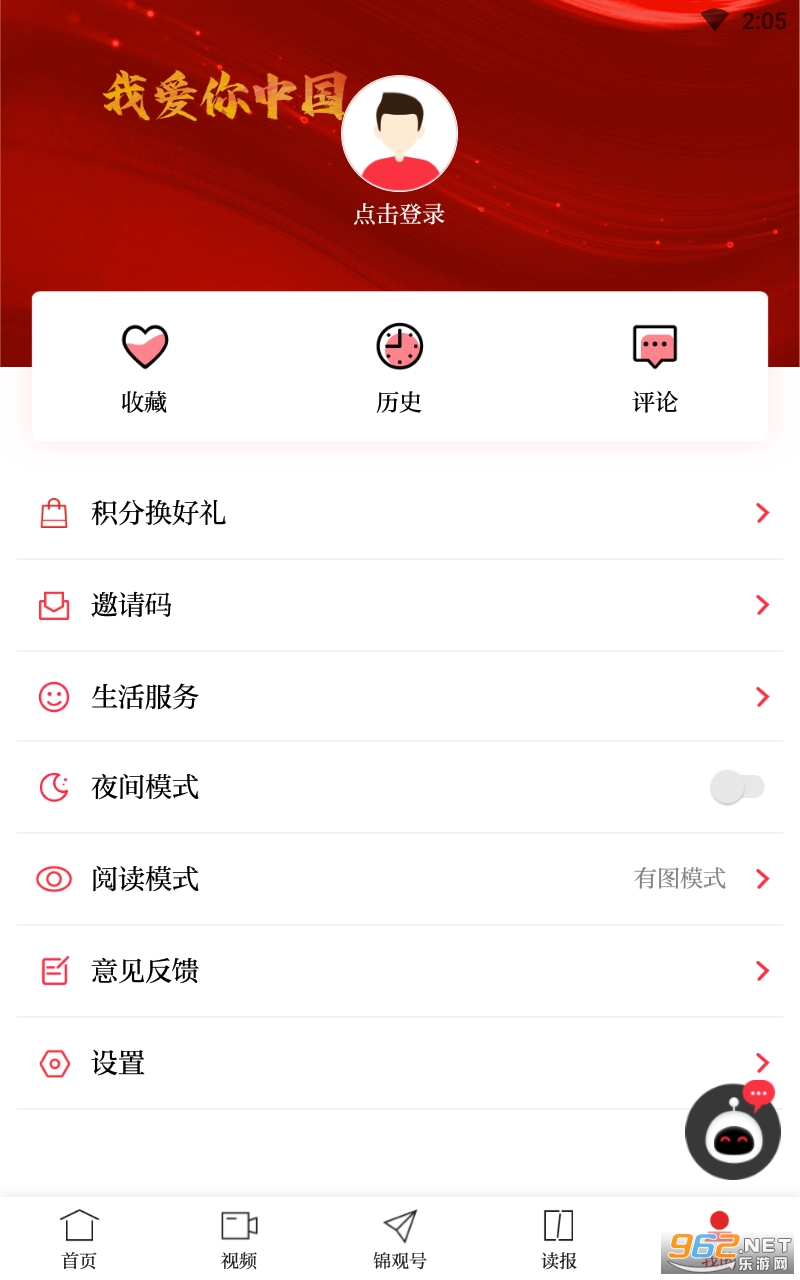The width and height of the screenshot is (800, 1280).
Task: Enable 夜间模式 night mode switch
Action: pos(738,787)
